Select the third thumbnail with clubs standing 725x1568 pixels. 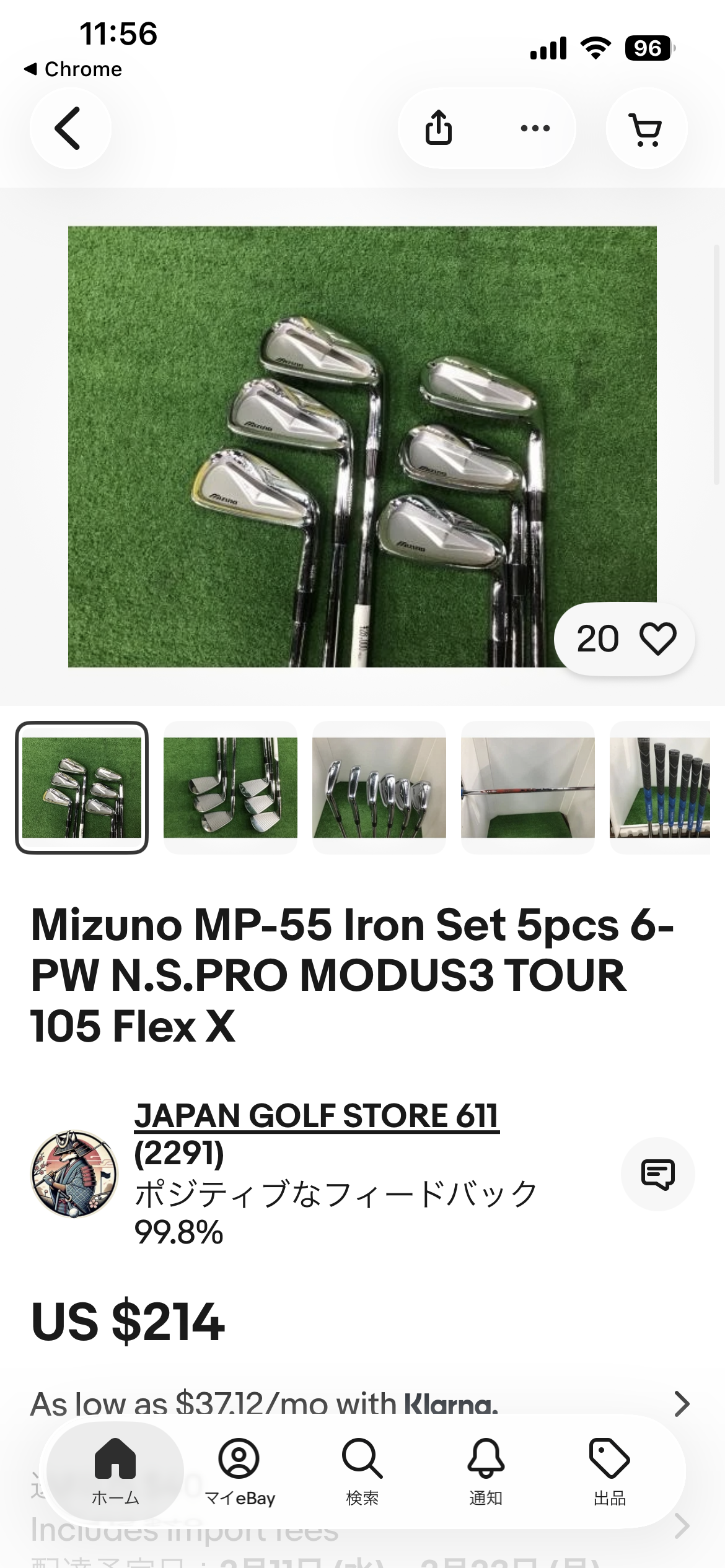pyautogui.click(x=379, y=787)
